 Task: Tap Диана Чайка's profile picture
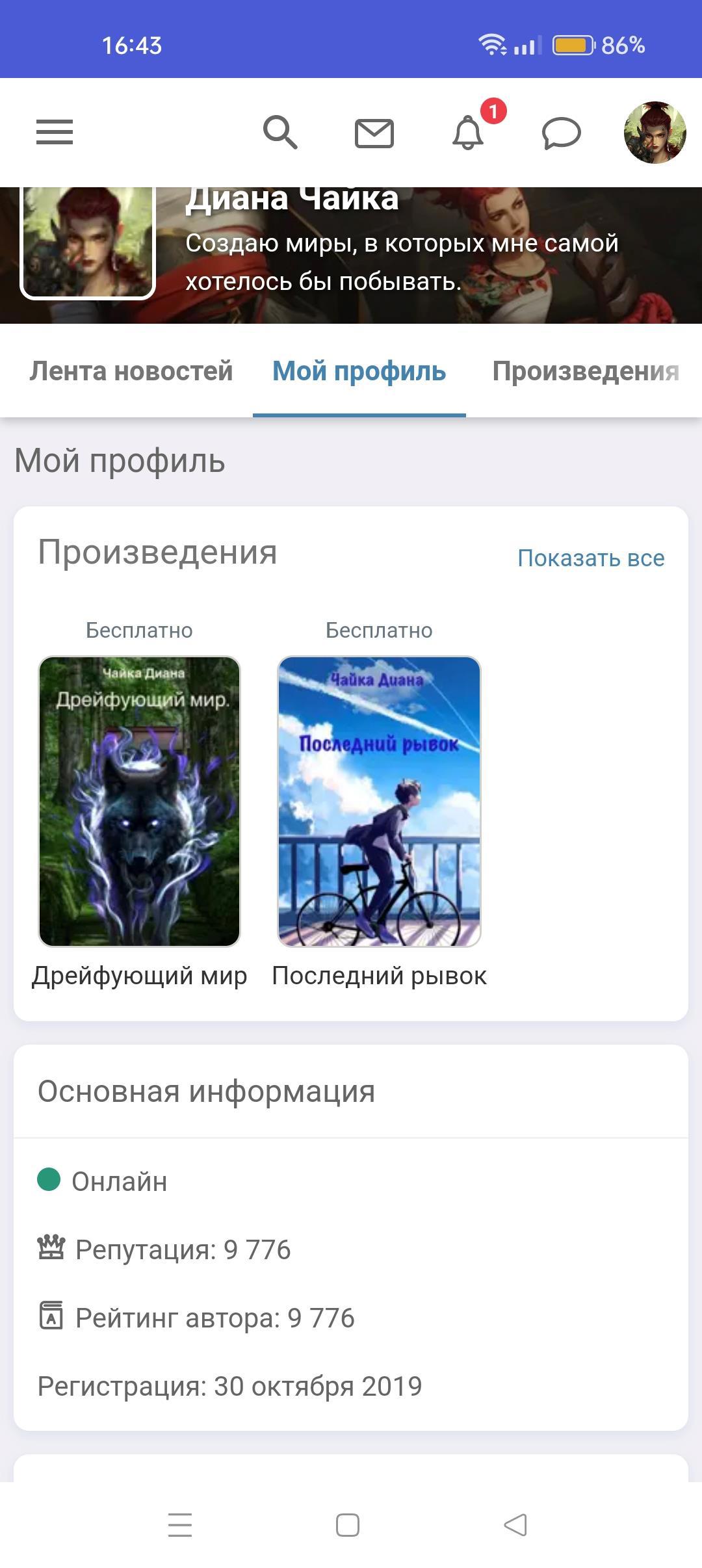88,242
